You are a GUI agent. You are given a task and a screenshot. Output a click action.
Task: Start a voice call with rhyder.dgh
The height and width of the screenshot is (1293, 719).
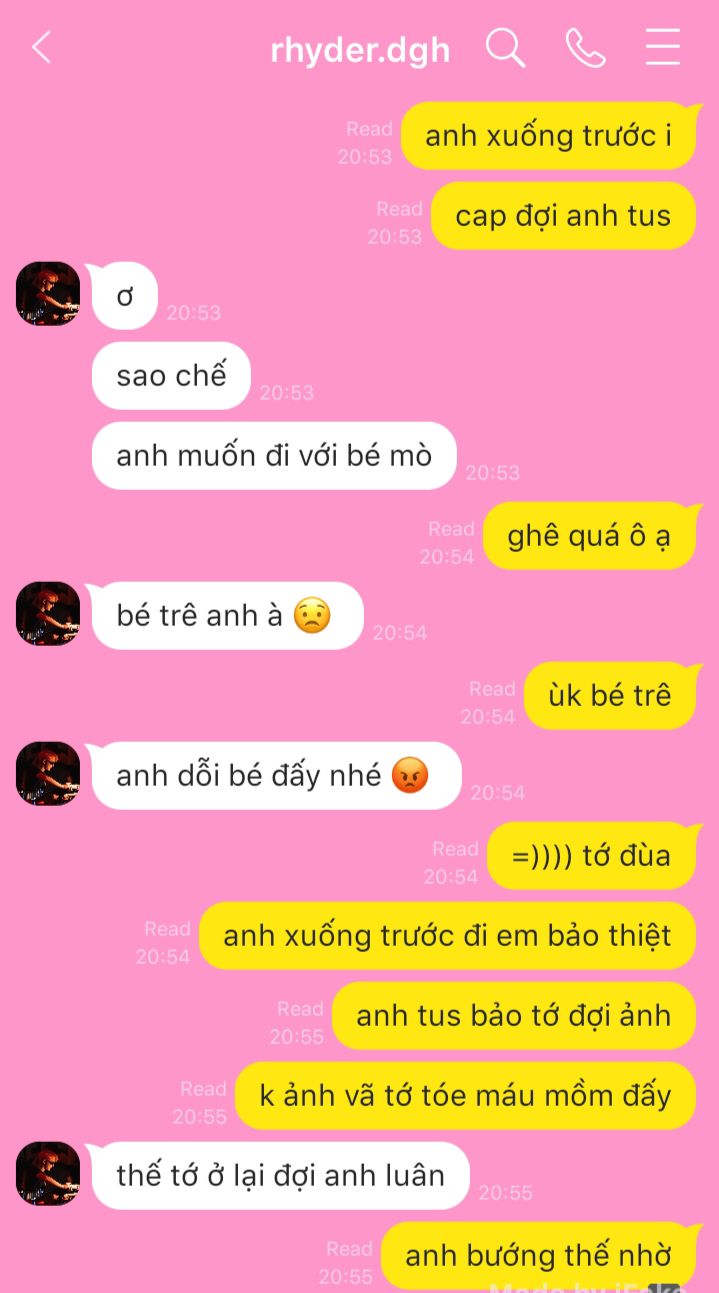coord(585,47)
